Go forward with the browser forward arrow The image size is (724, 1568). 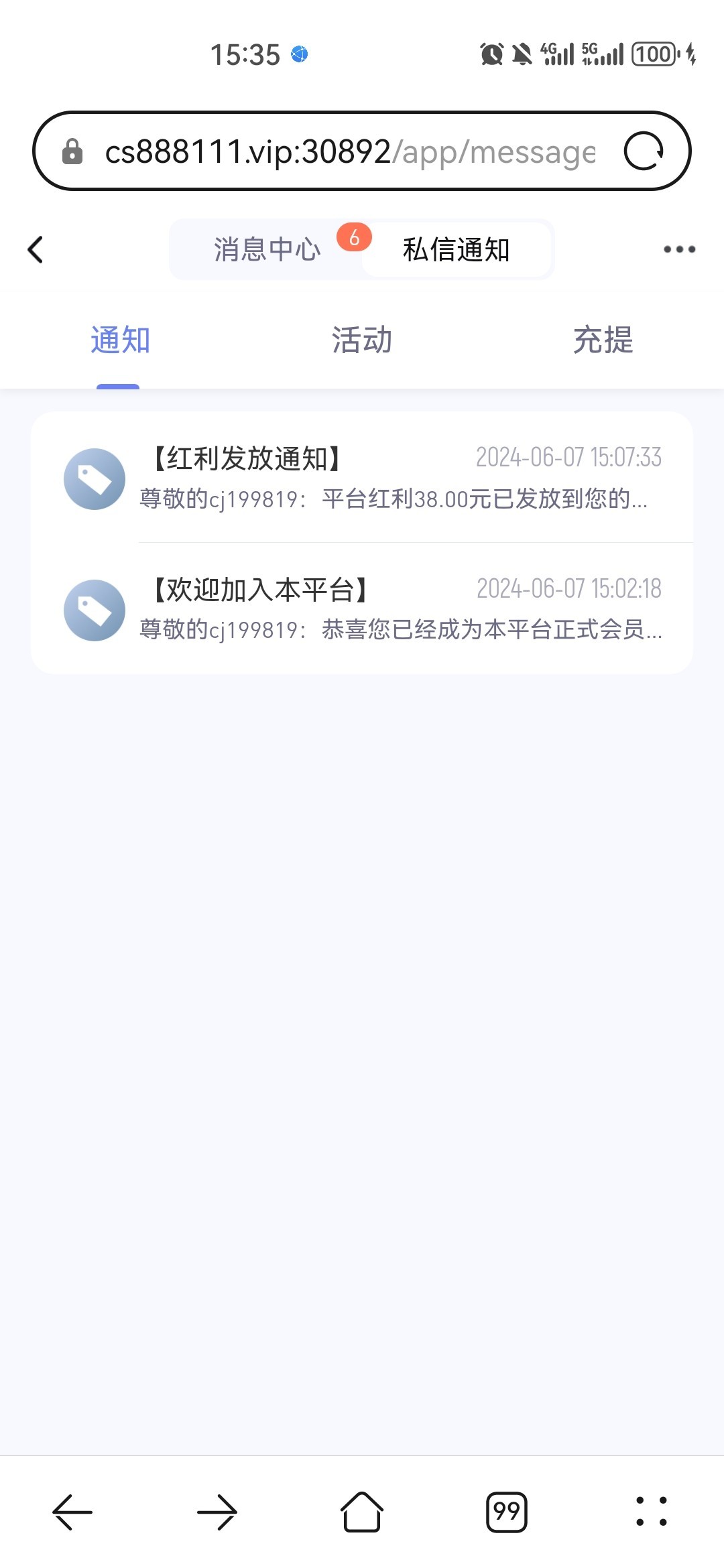click(x=217, y=1512)
